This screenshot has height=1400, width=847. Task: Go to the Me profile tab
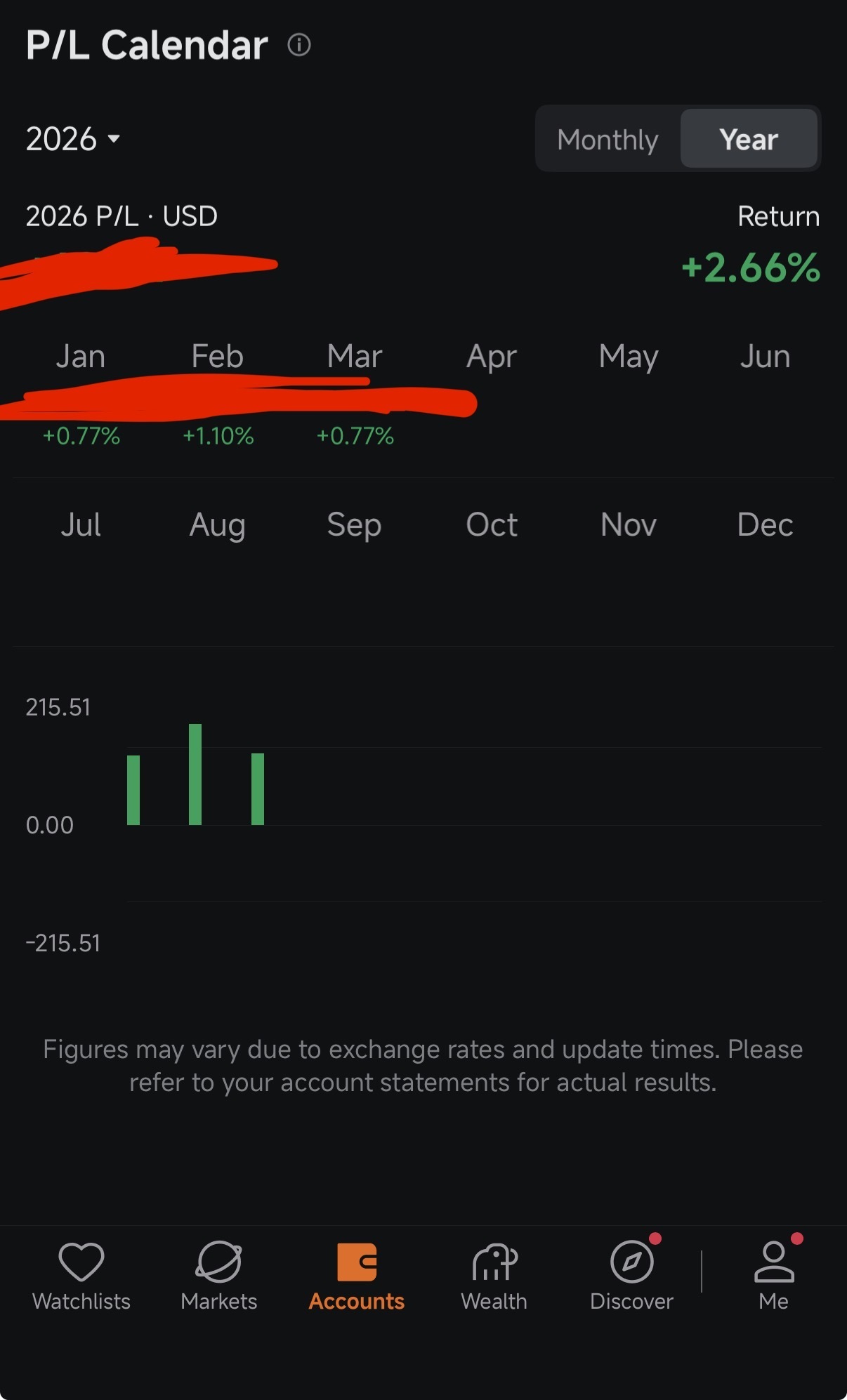(x=774, y=1276)
